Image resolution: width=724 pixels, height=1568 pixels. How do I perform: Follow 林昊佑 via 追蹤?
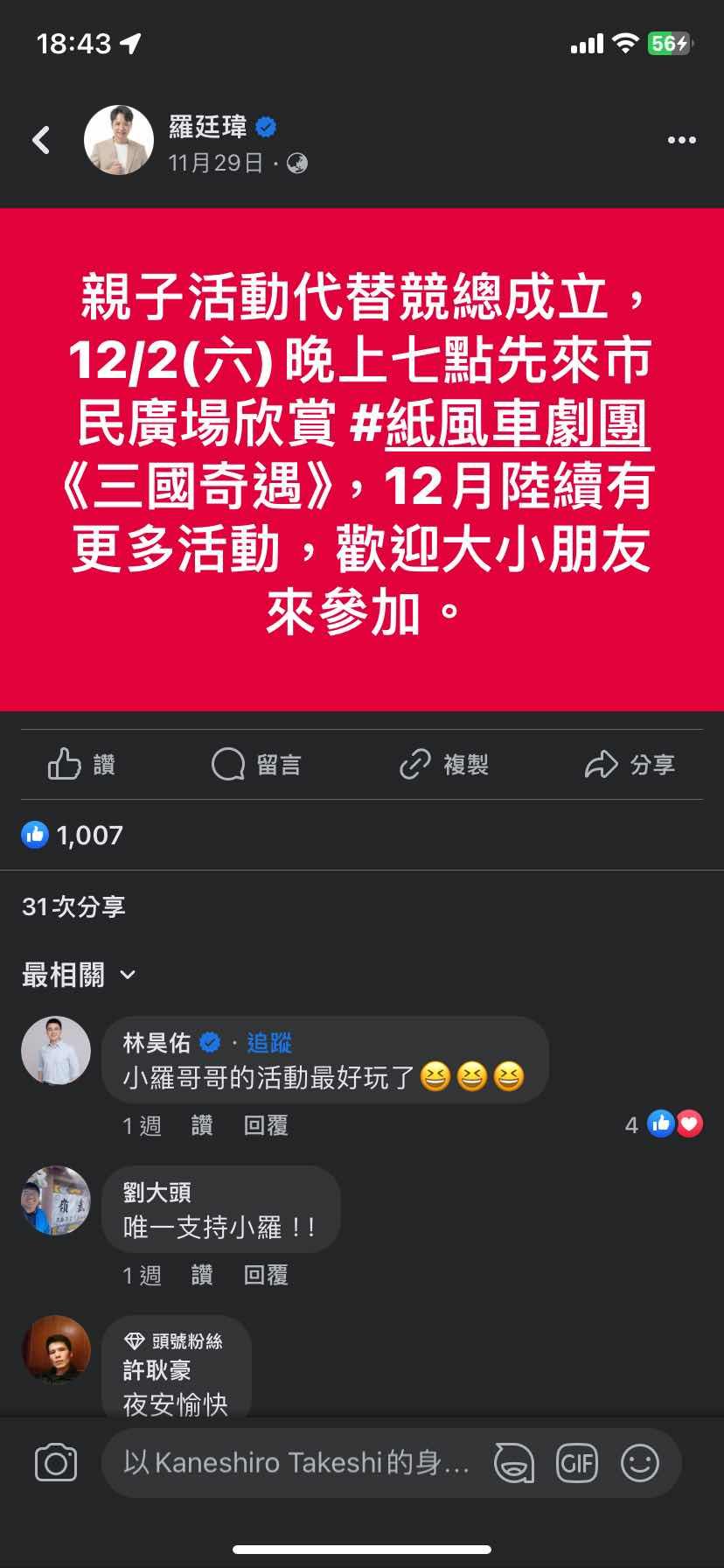click(x=269, y=1043)
